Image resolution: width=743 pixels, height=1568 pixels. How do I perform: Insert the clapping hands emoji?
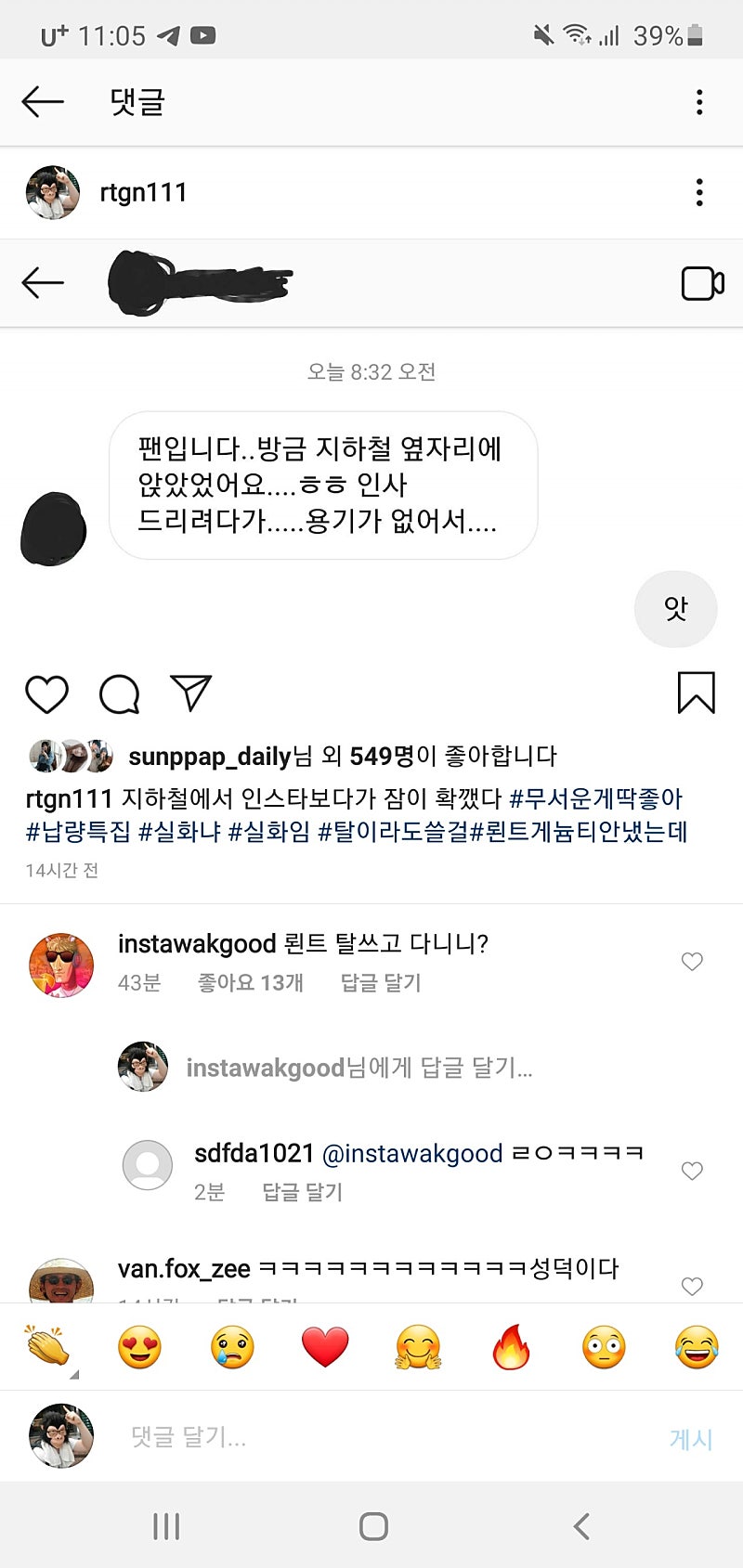click(x=47, y=1345)
